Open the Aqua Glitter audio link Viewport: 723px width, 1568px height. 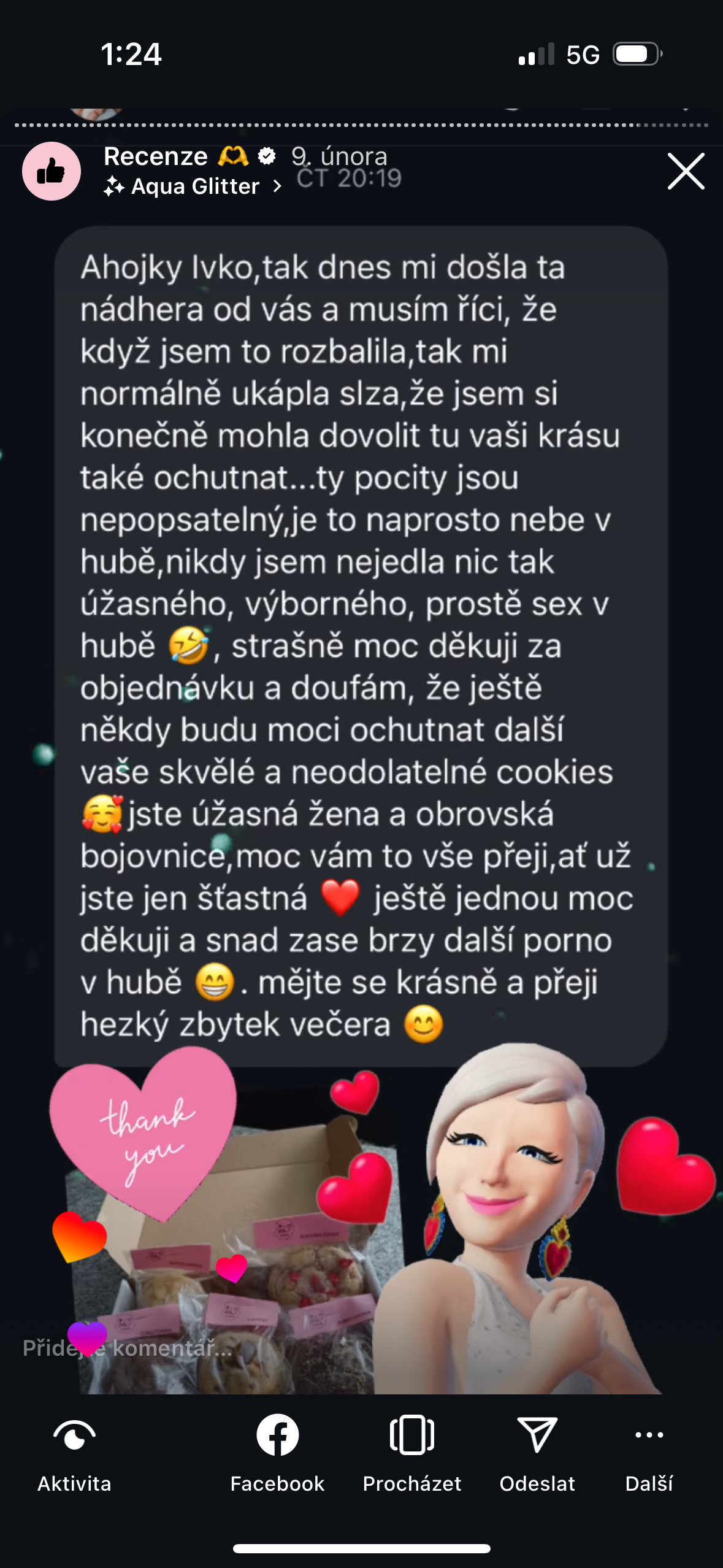[193, 186]
